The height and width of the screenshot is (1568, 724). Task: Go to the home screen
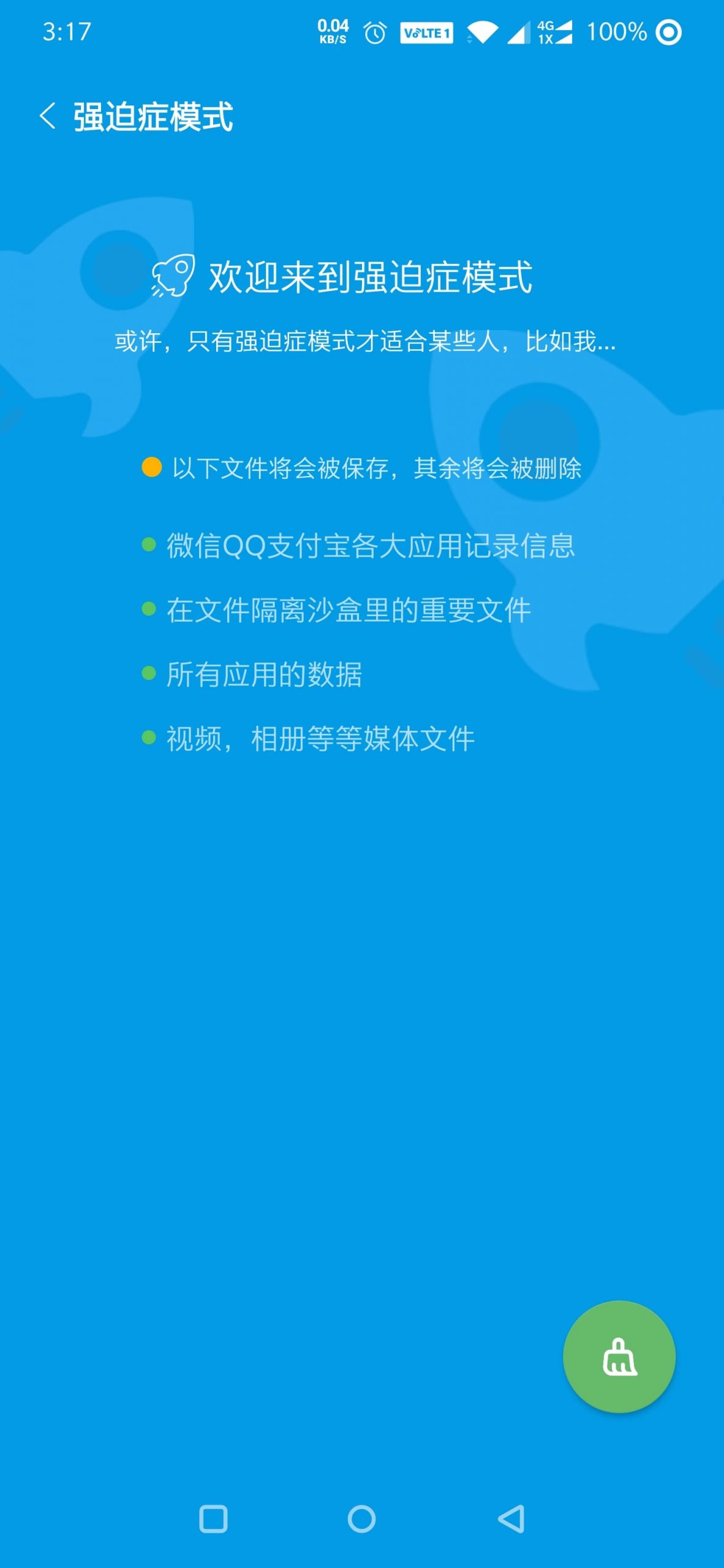[361, 1518]
